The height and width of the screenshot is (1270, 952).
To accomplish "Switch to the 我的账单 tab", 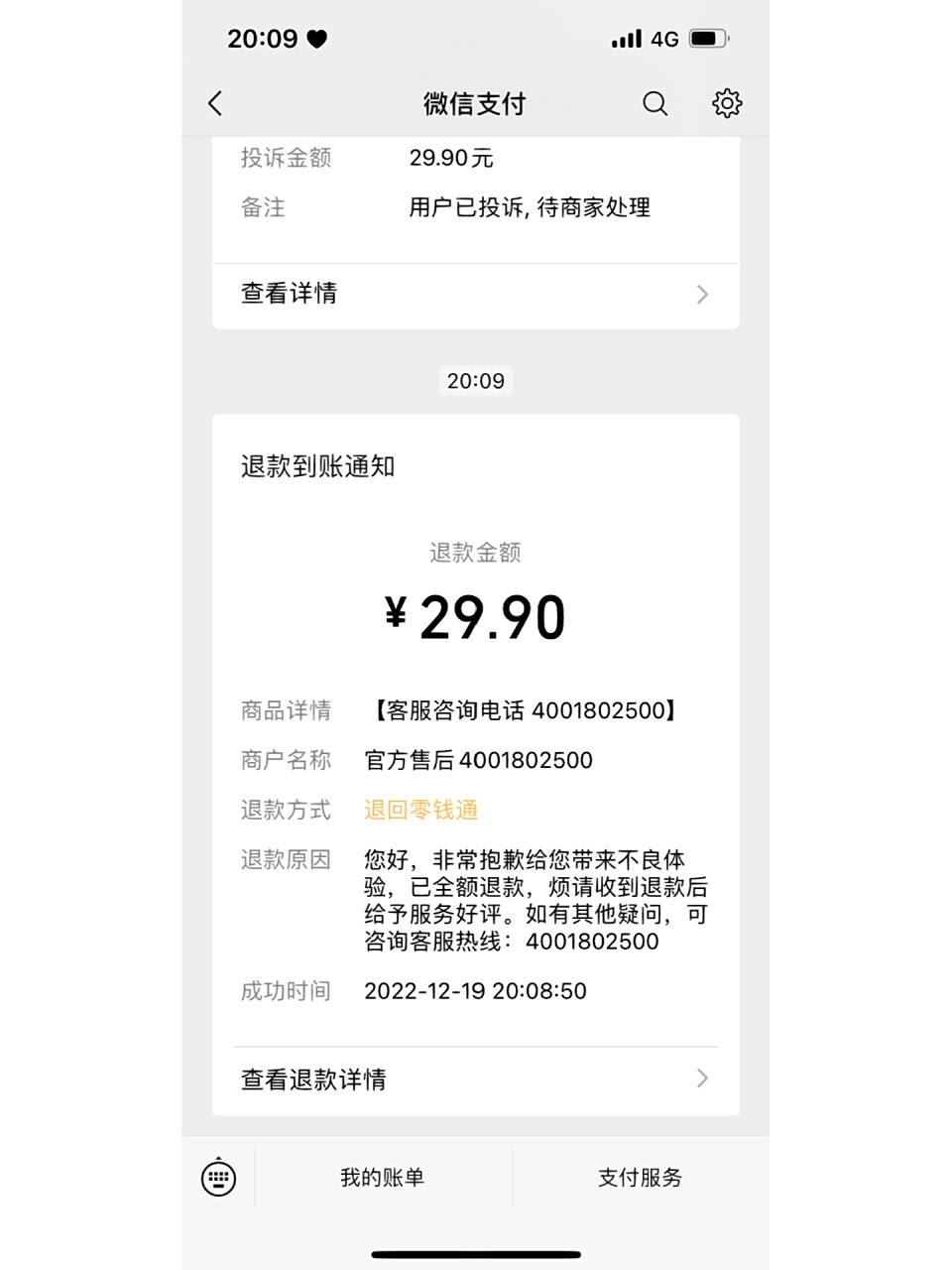I will pos(383,1178).
